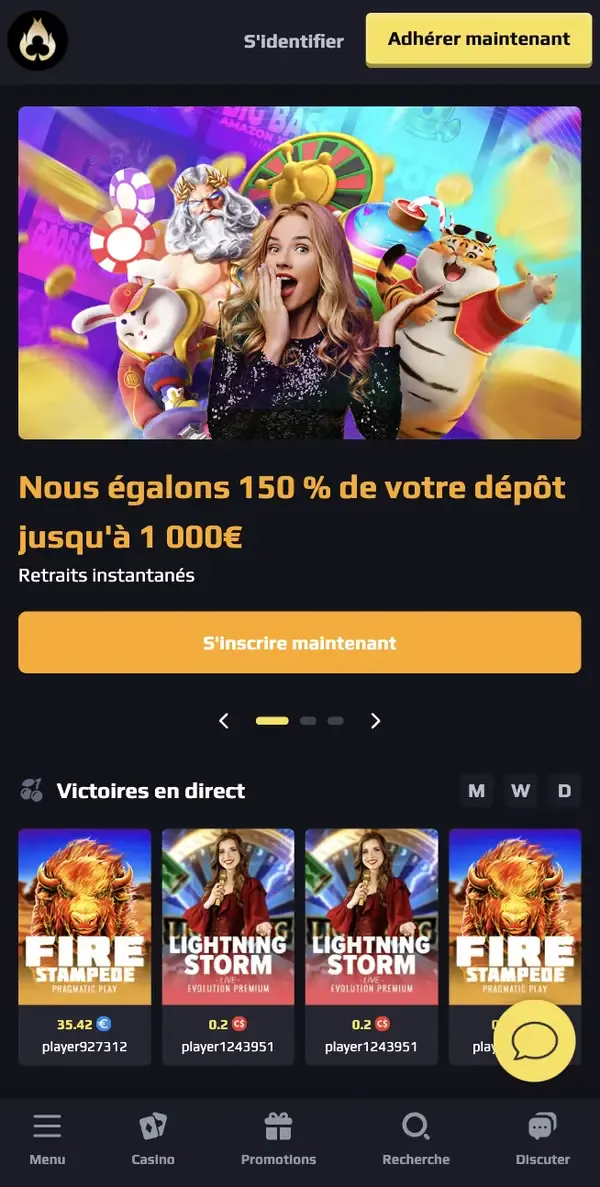Open Fire Stampede card by player927312
The width and height of the screenshot is (600, 1187).
coord(85,946)
